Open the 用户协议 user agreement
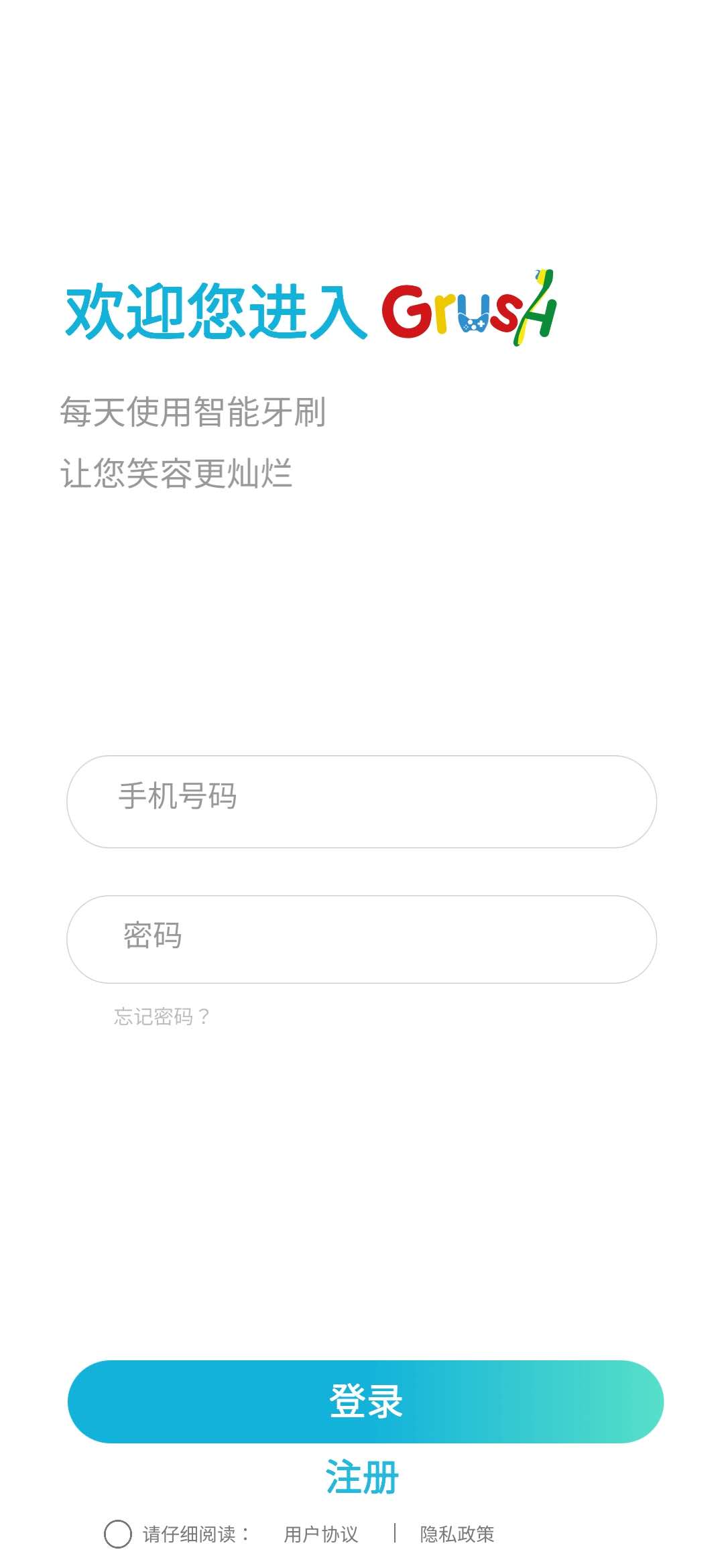The height and width of the screenshot is (1568, 724). coord(321,1534)
